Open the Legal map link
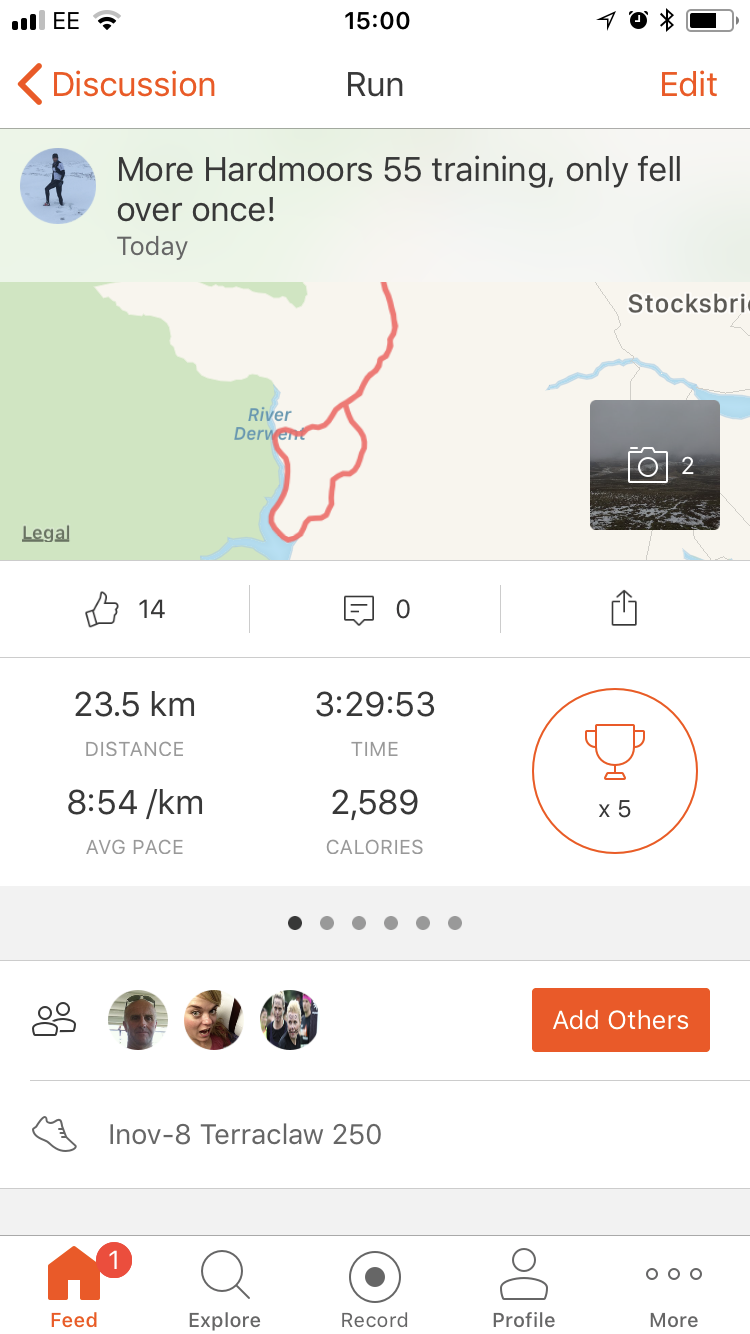 coord(46,533)
